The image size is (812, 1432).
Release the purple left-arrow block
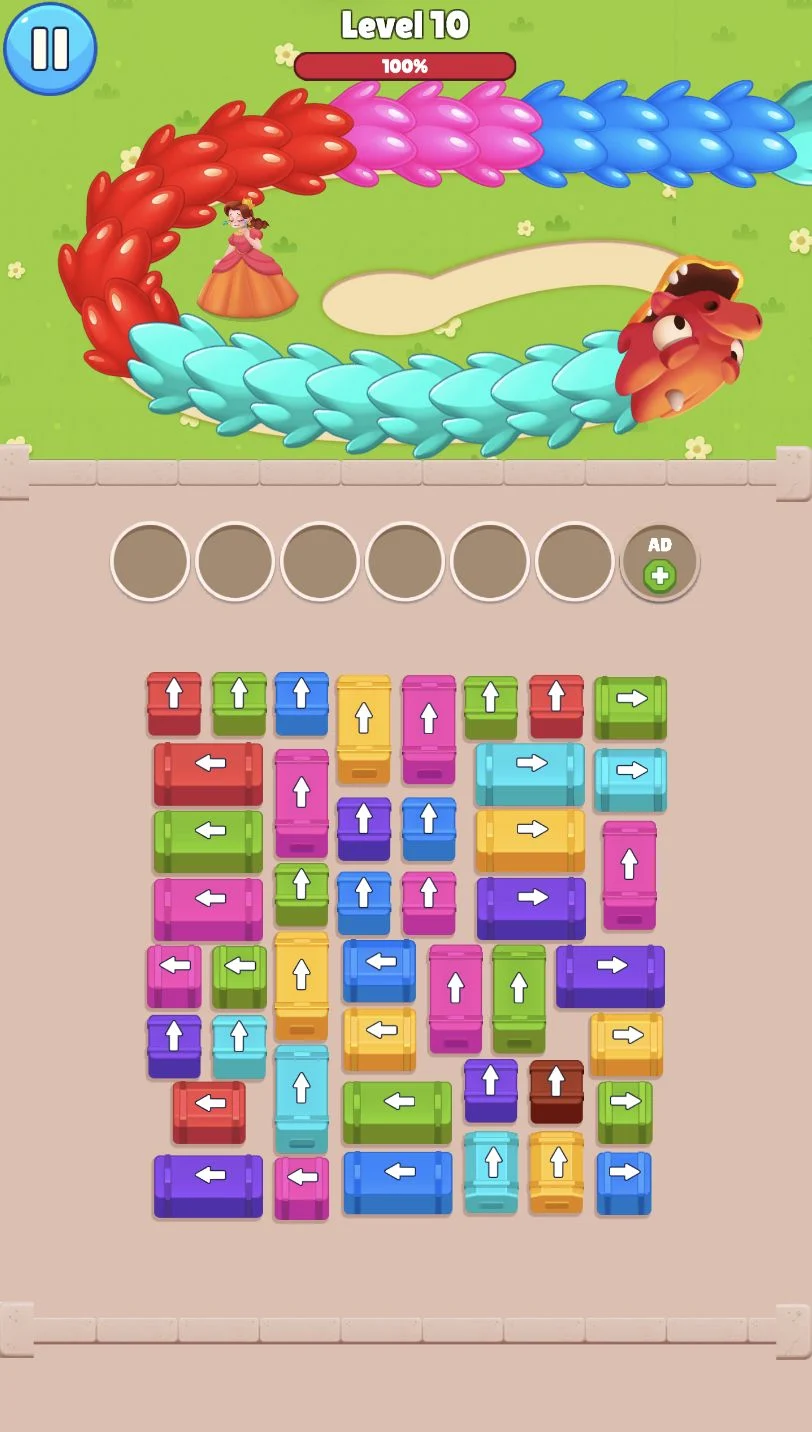pyautogui.click(x=208, y=1185)
